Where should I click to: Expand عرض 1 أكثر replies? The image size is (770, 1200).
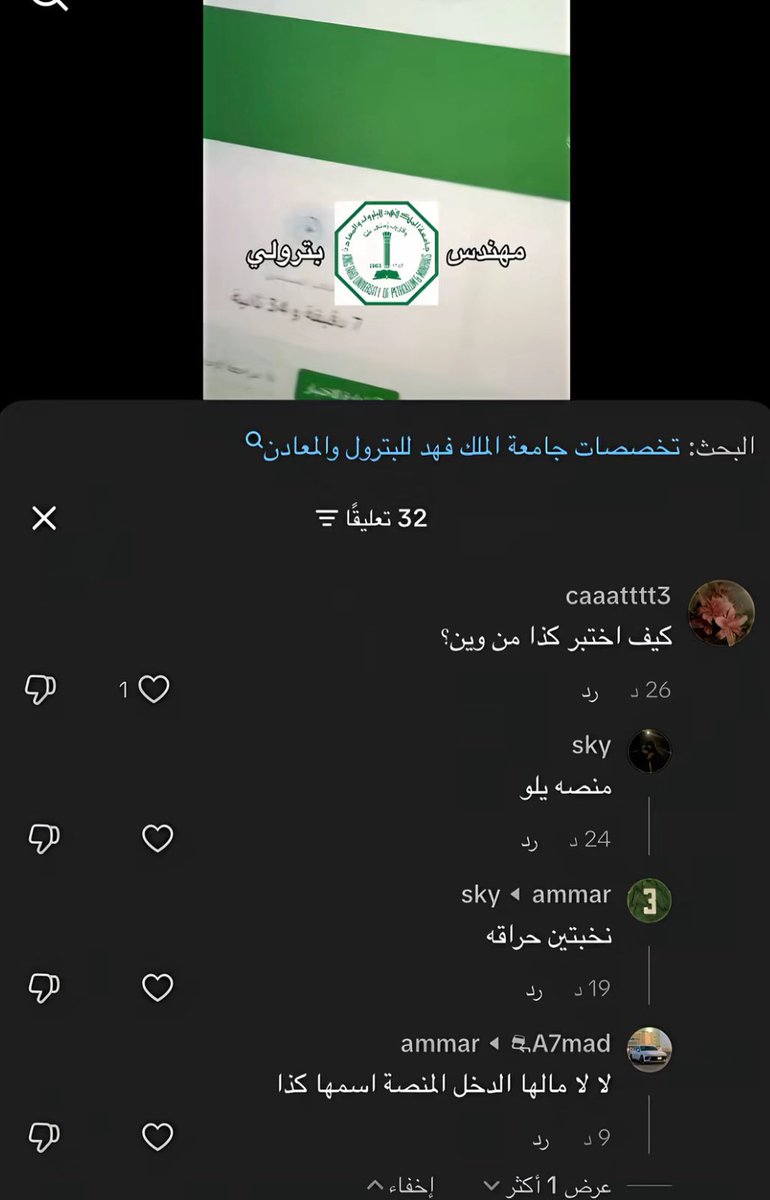[547, 1187]
